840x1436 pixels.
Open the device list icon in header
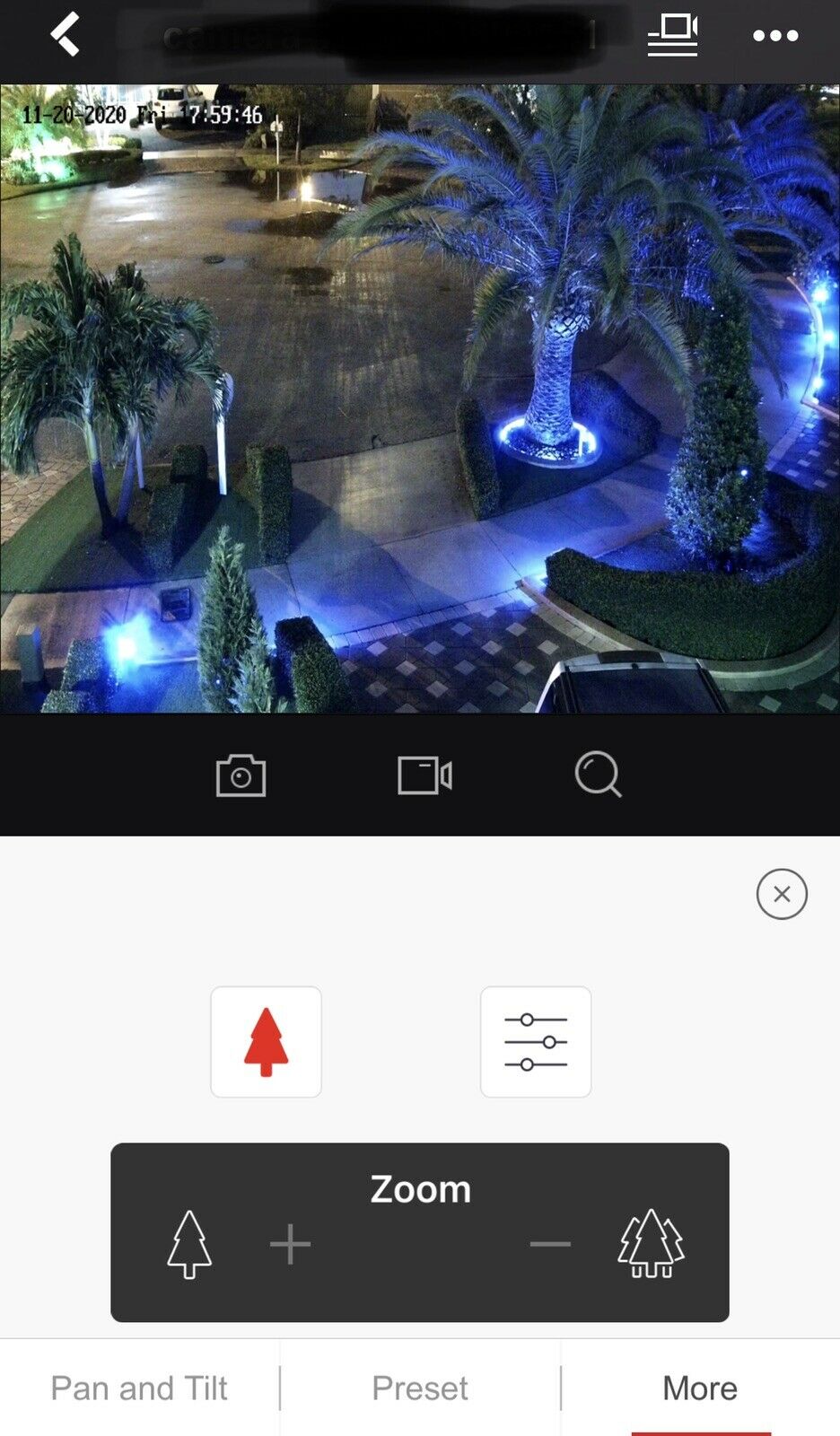pos(673,36)
